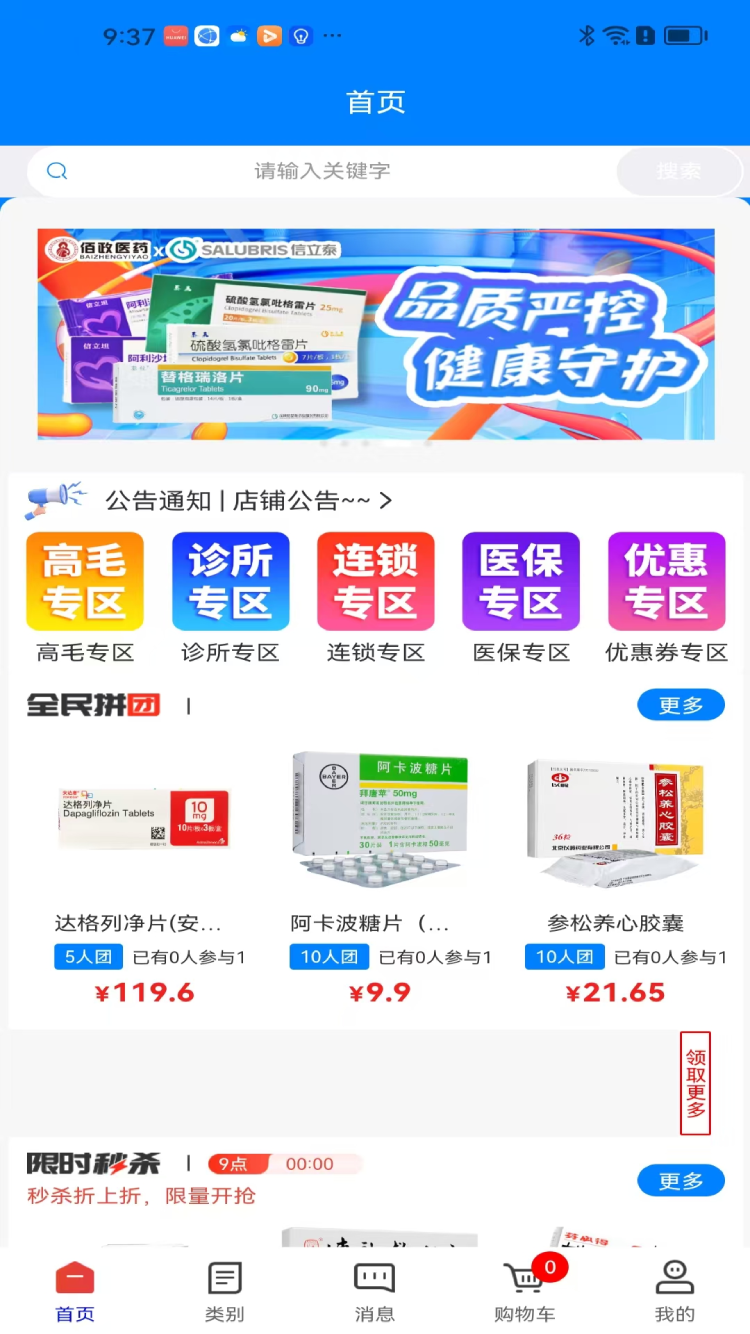The height and width of the screenshot is (1334, 750).
Task: Open the 连锁专区 category
Action: click(x=376, y=598)
